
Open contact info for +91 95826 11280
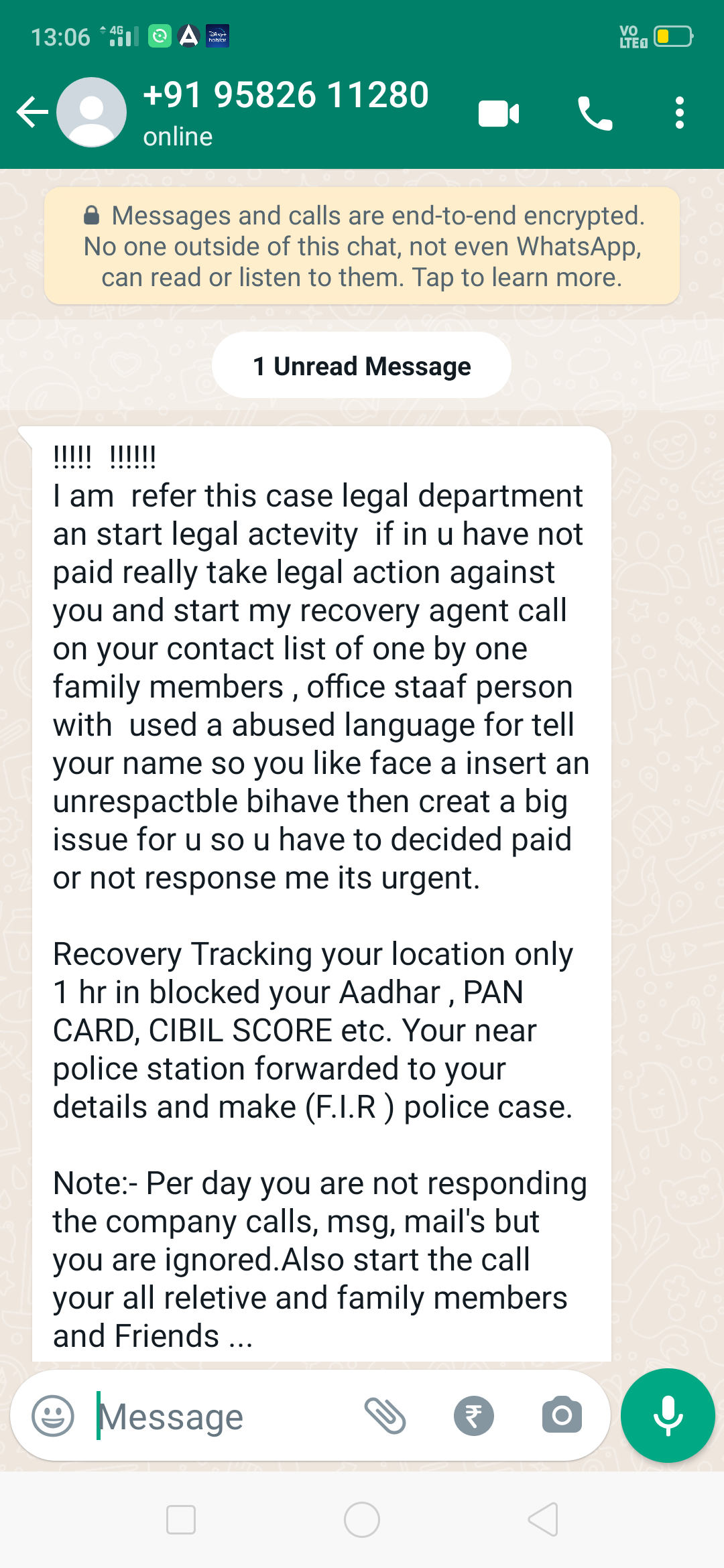point(286,111)
